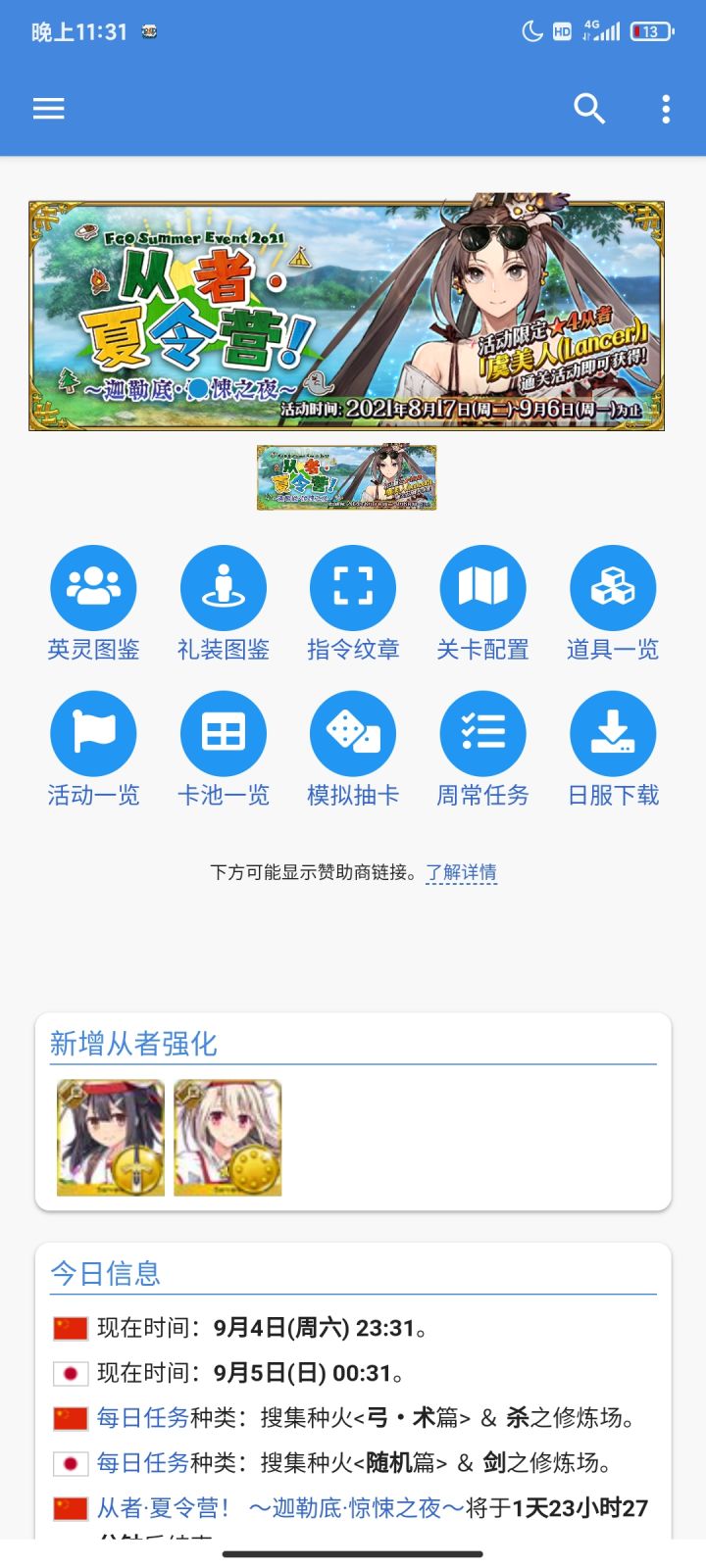Open the 关卡配置 quest setup icon
The image size is (706, 1568).
click(482, 586)
